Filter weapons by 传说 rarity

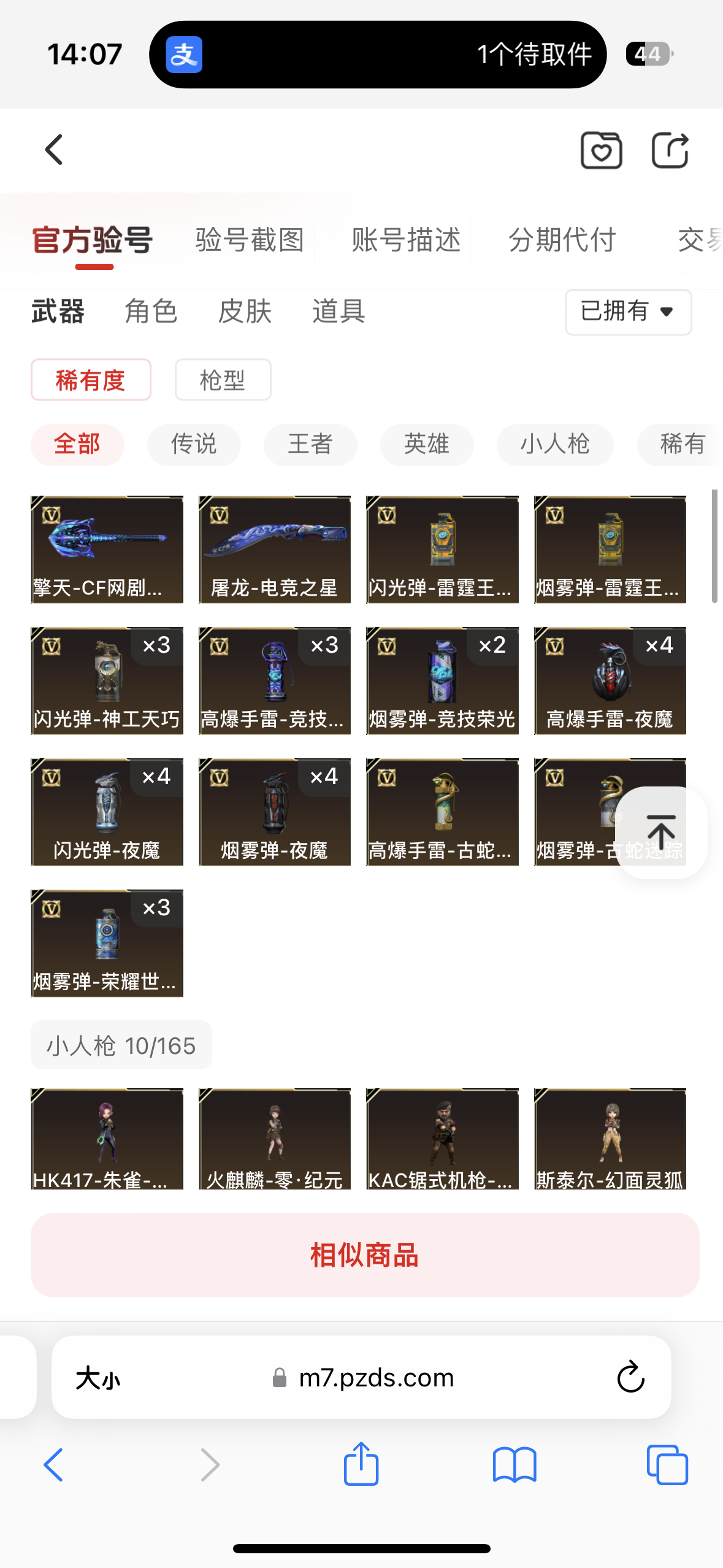click(x=194, y=444)
